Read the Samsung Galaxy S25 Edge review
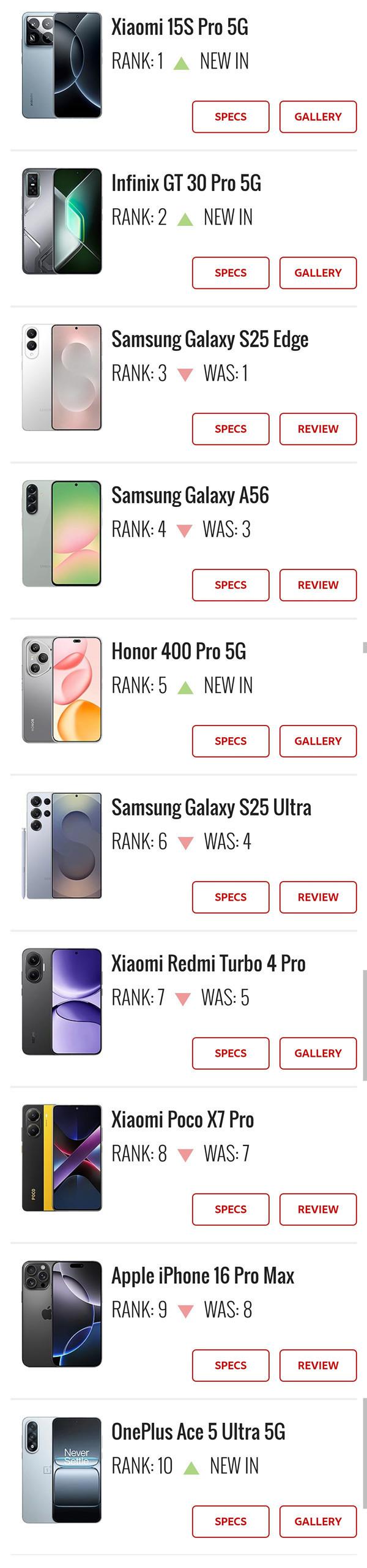Viewport: 367px width, 1568px height. (317, 429)
